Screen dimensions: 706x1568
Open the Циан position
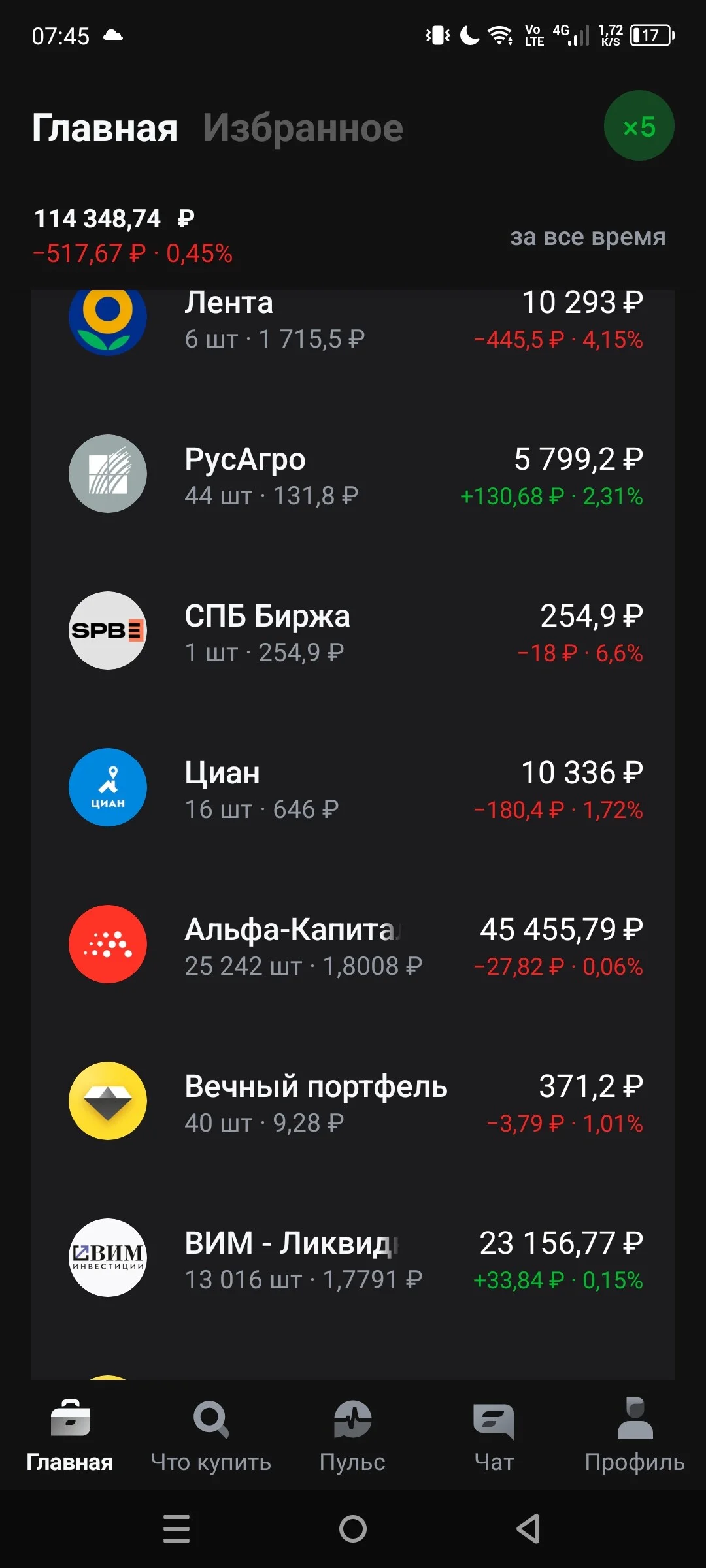point(353,788)
